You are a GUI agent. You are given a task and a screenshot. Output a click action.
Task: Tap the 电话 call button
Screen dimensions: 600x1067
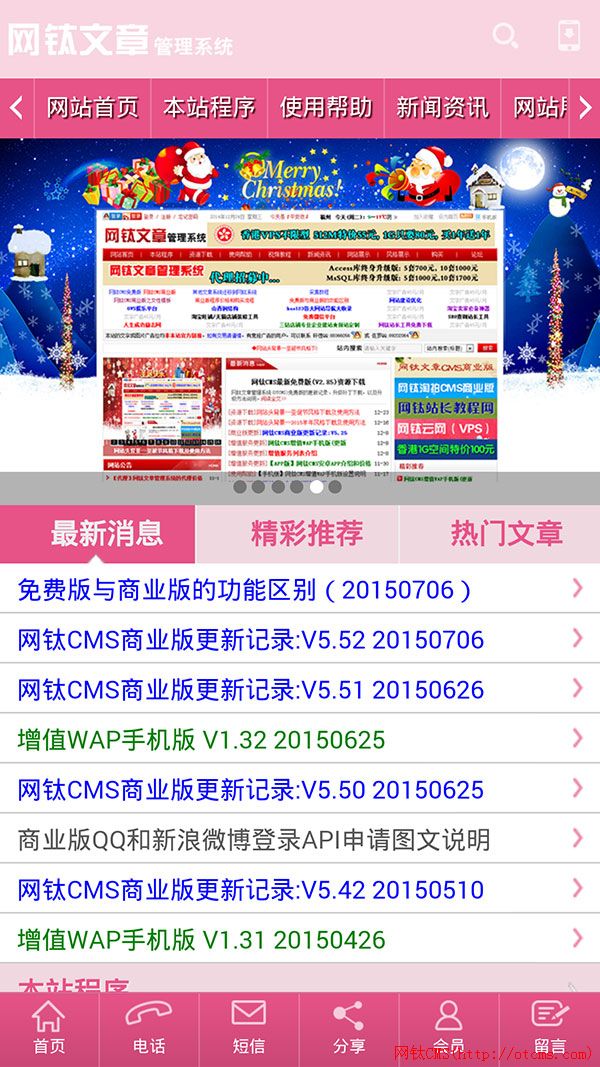coord(149,1029)
